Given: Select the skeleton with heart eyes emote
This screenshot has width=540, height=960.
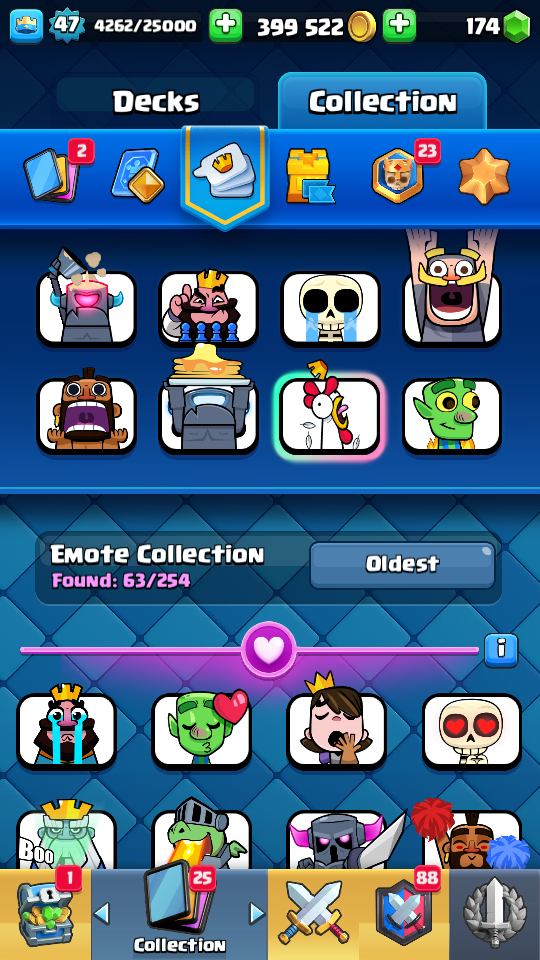Looking at the screenshot, I should click(x=471, y=729).
